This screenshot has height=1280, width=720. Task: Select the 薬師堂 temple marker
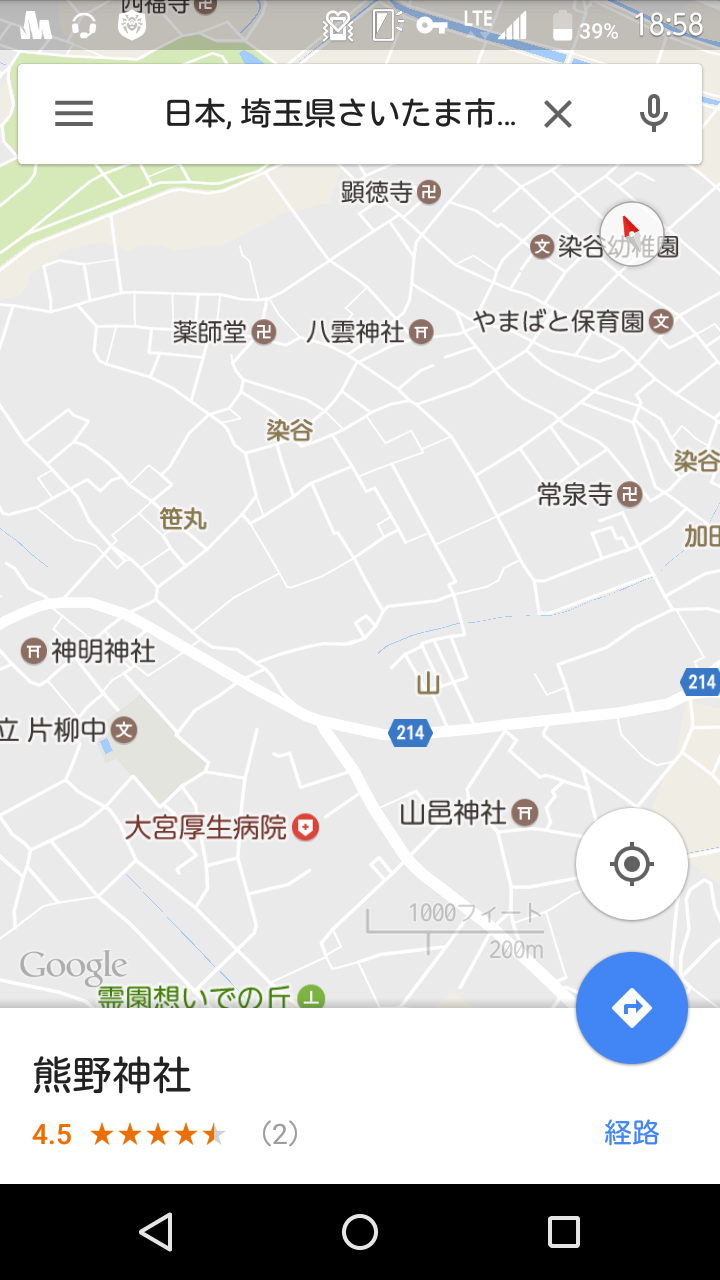point(264,332)
